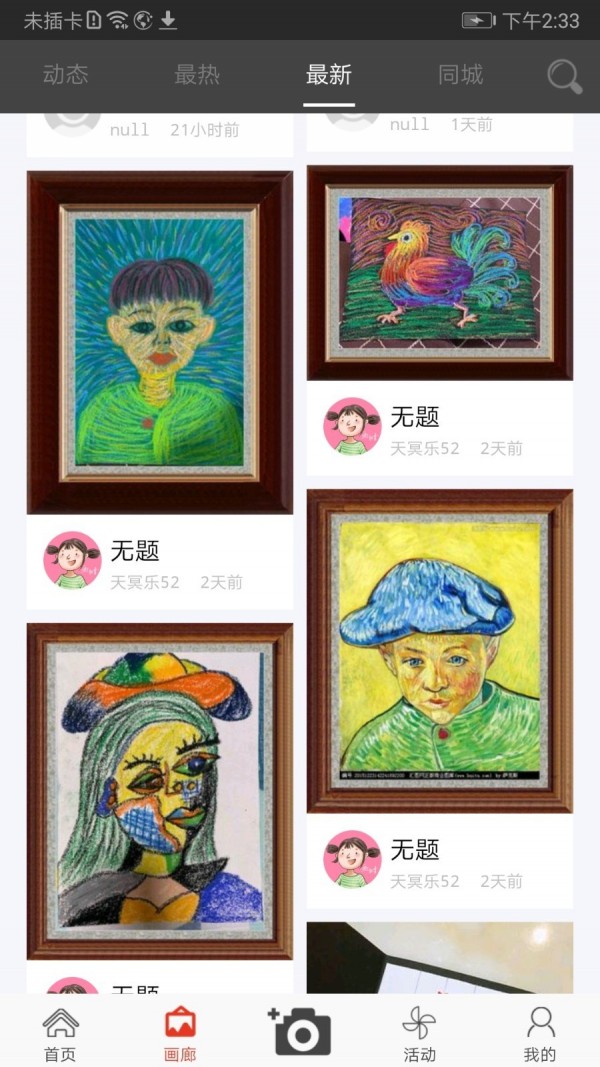The height and width of the screenshot is (1067, 600).
Task: Open the cubist woman with hat drawing
Action: tap(160, 790)
